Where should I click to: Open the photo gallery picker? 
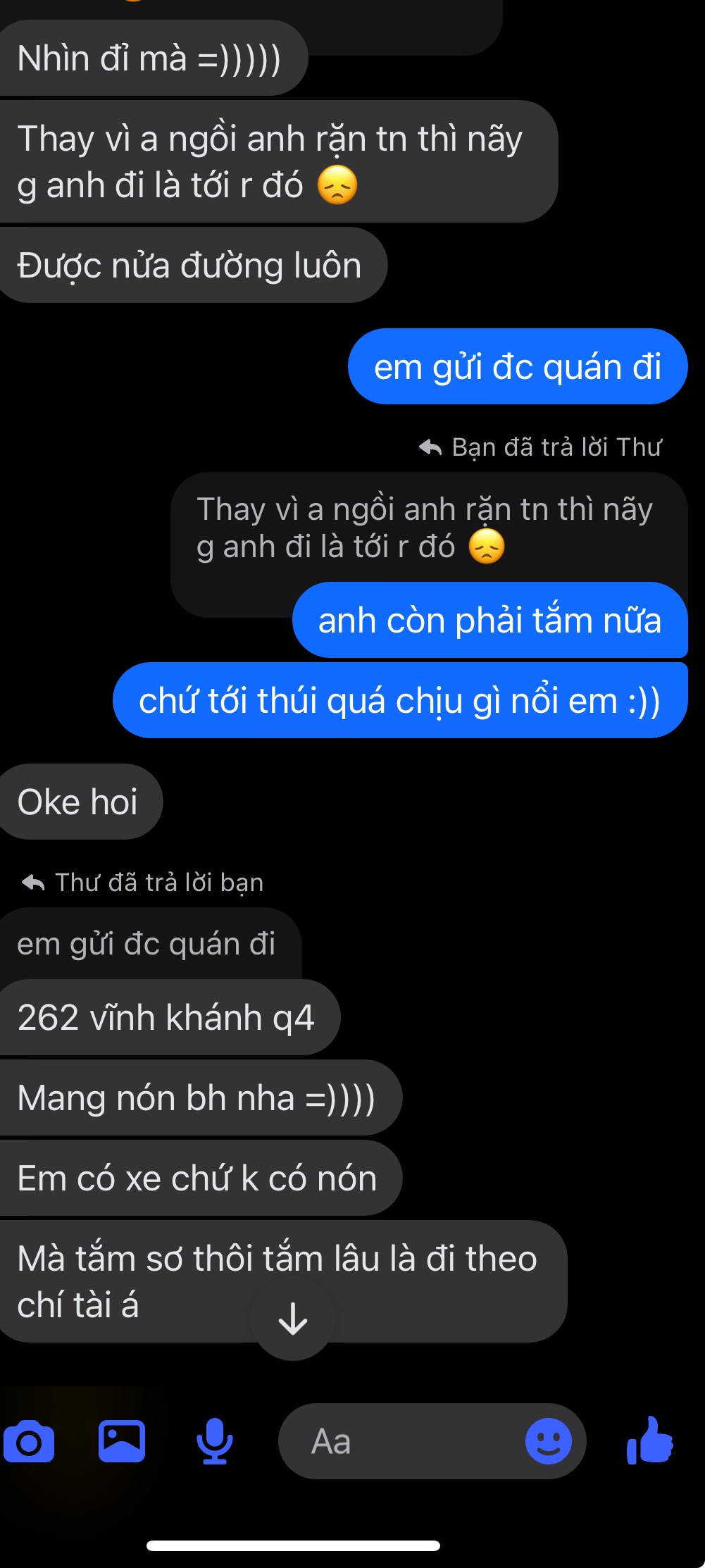point(122,1441)
